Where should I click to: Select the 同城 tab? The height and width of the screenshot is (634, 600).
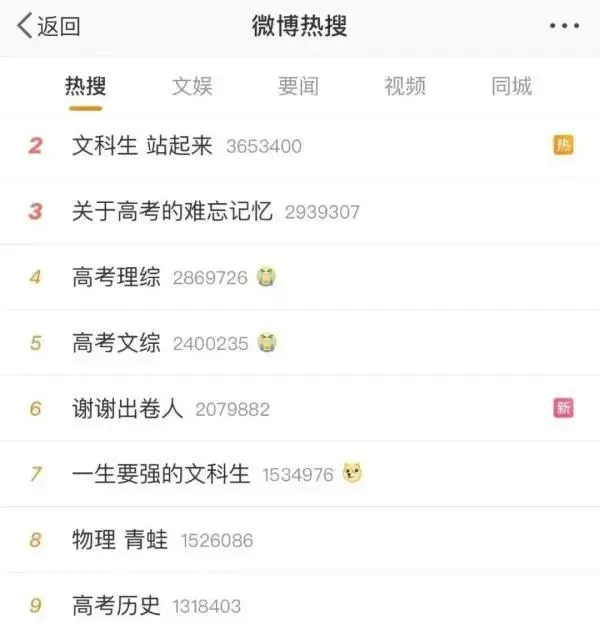pos(511,86)
